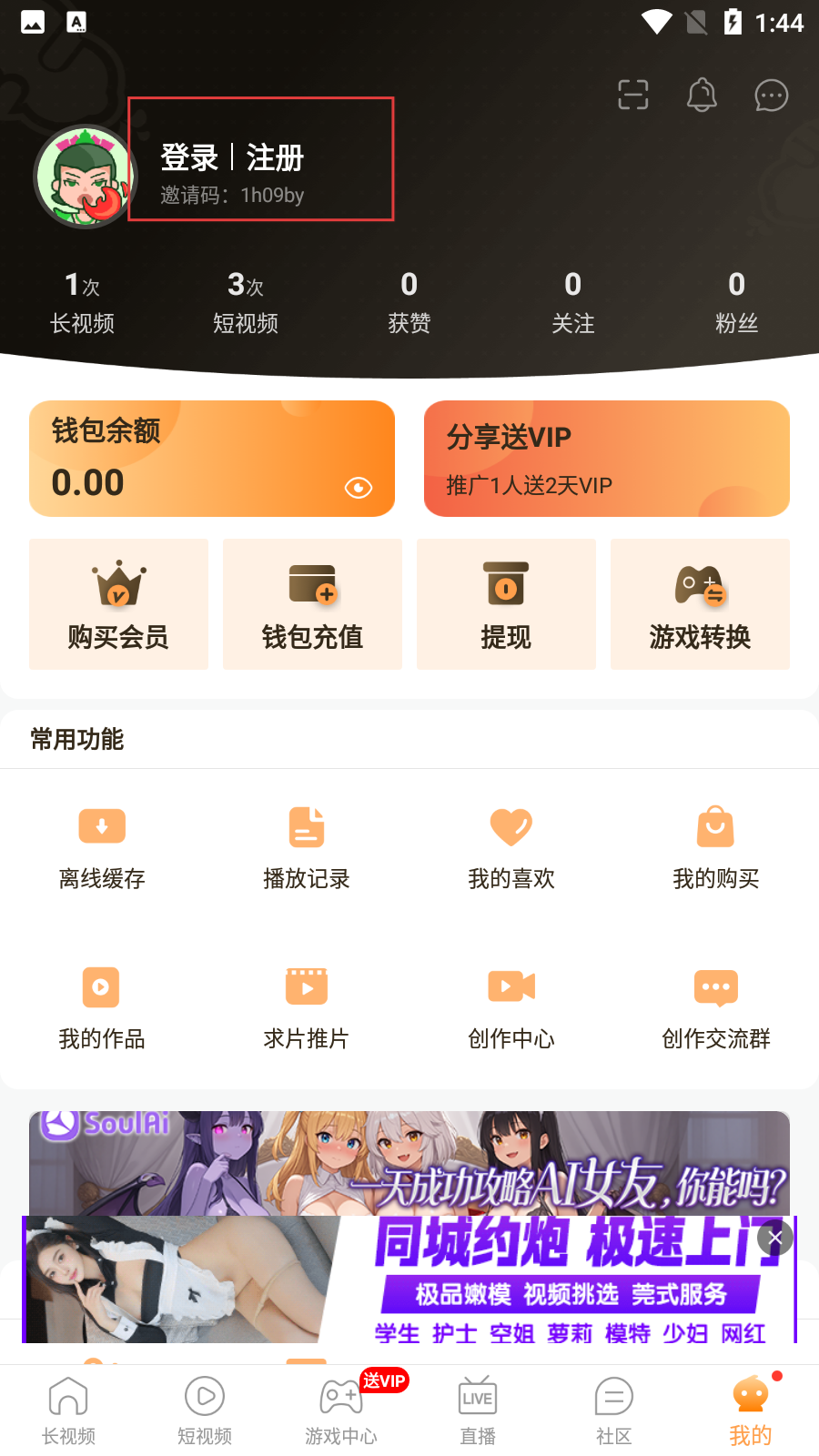
Task: Open the QR code scanner icon
Action: tap(632, 96)
